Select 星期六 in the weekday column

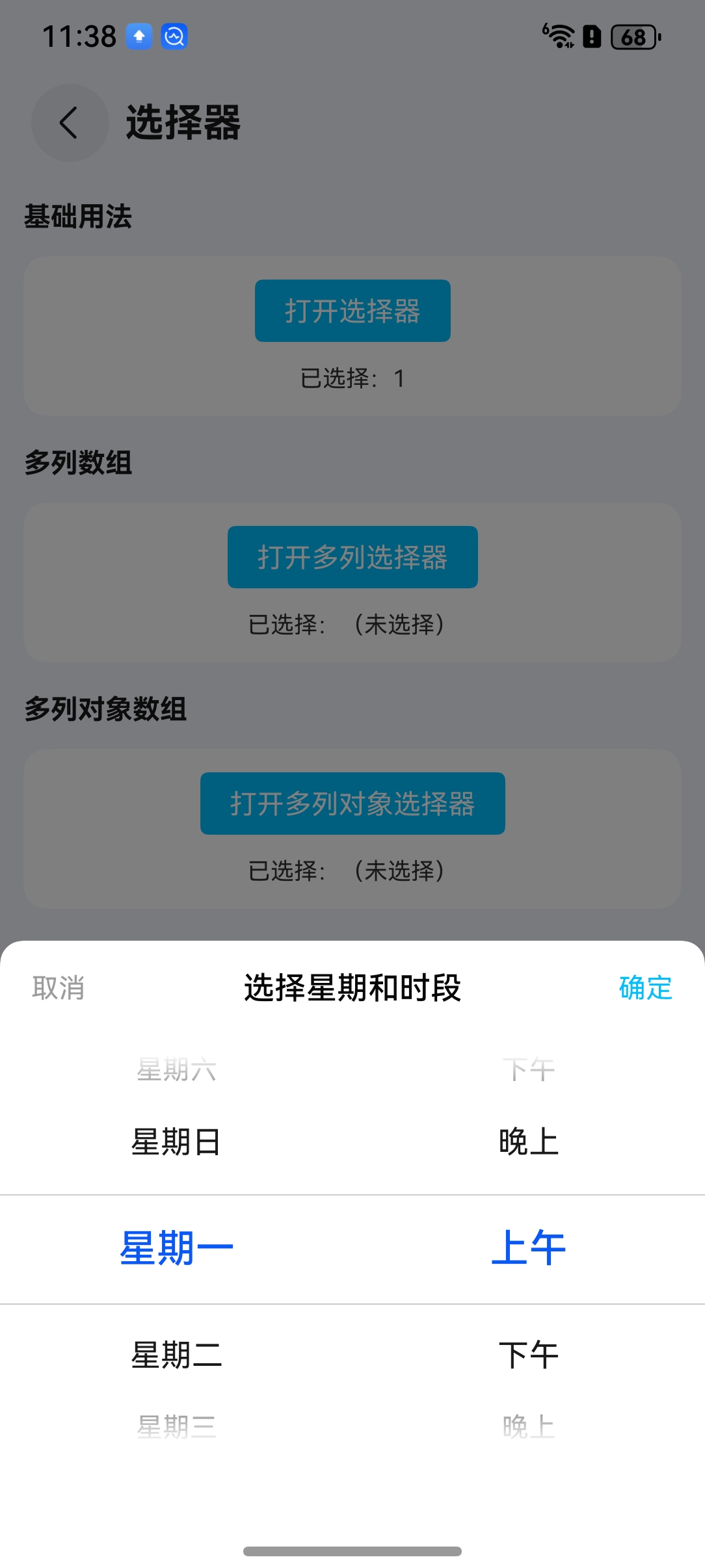tap(176, 1071)
